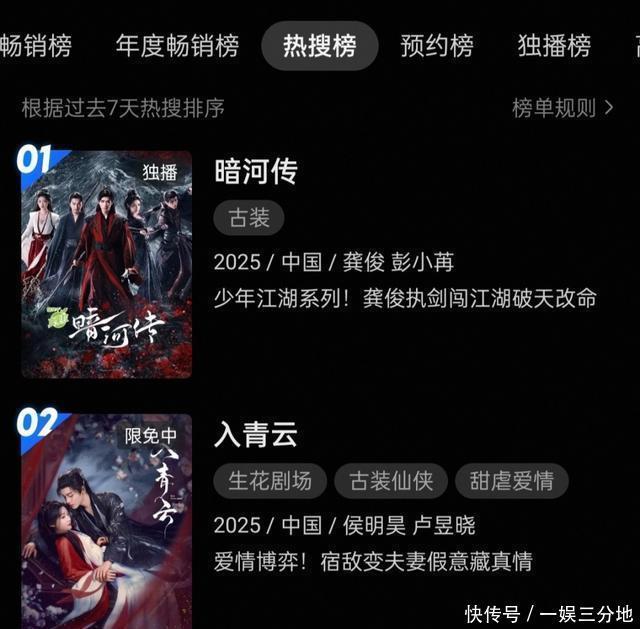Tap the 甜虐爱情 tag
This screenshot has height=629, width=640.
coord(511,481)
